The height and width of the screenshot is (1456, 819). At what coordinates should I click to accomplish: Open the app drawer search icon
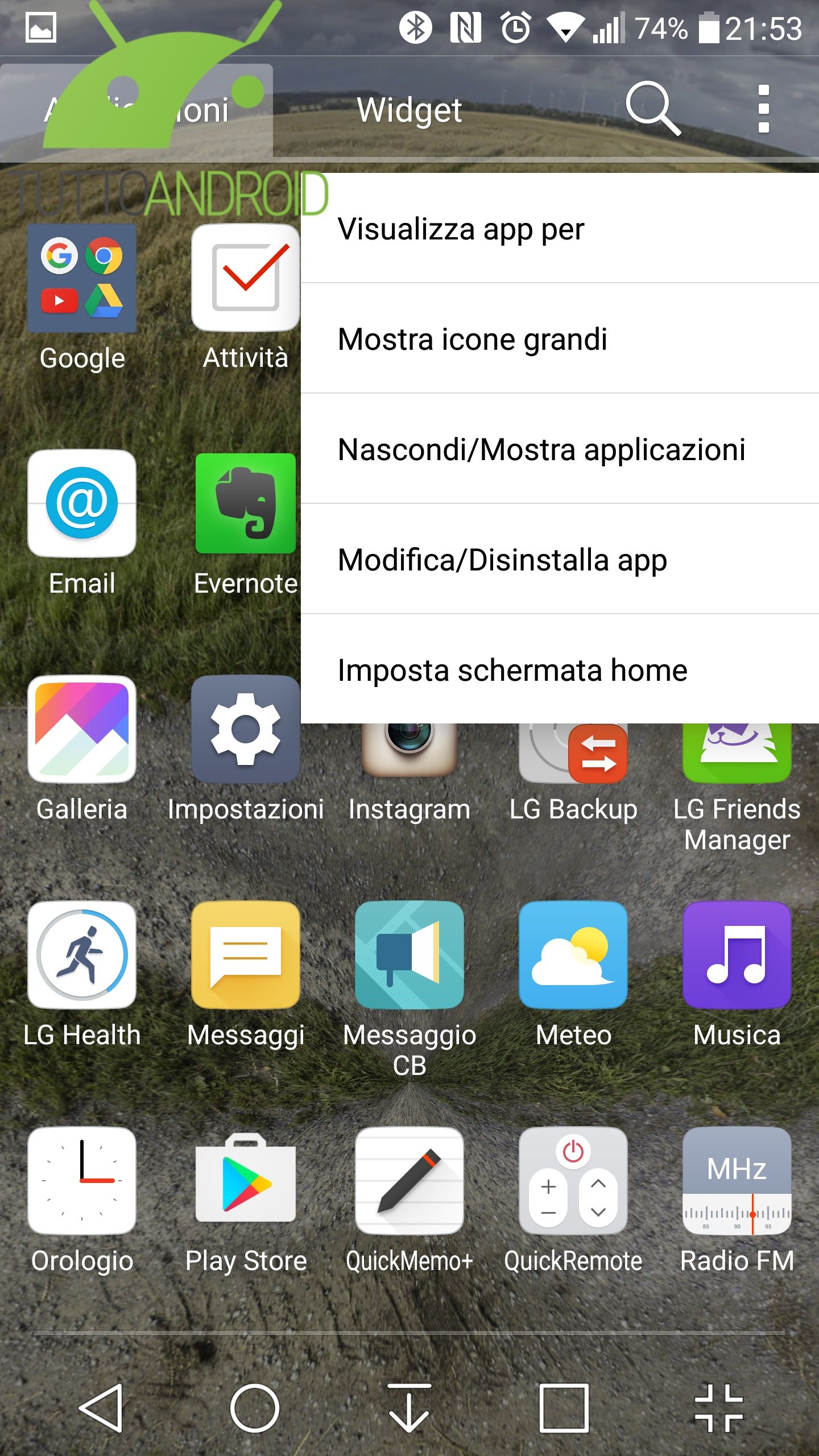[x=652, y=108]
